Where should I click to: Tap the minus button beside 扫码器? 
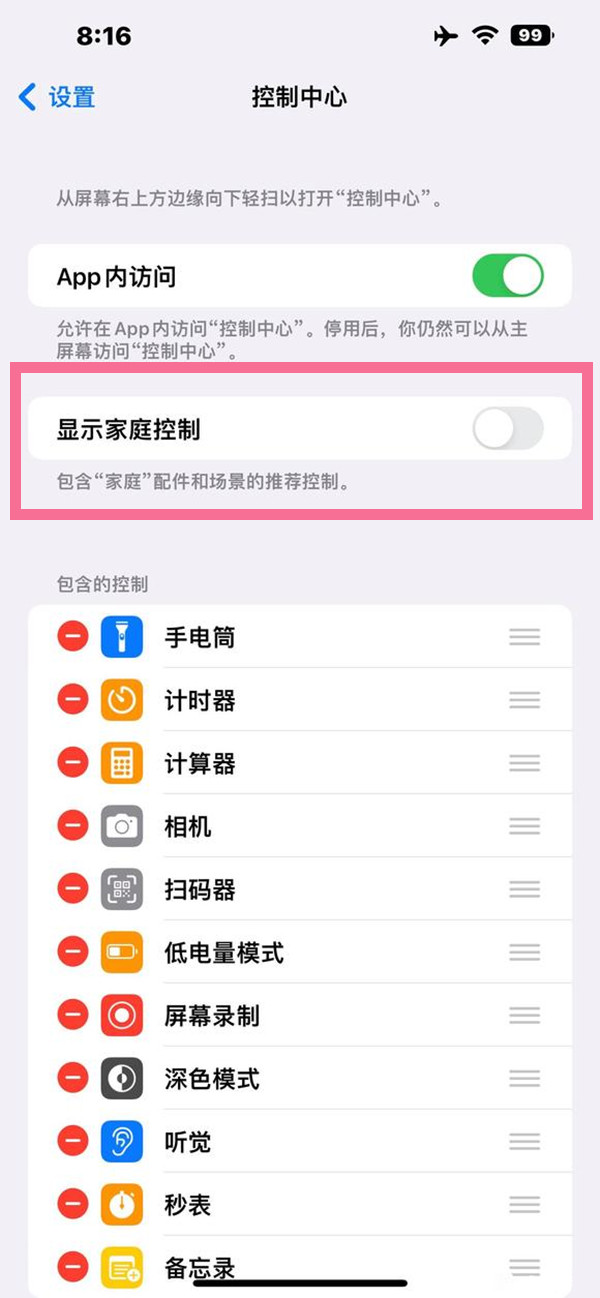tap(73, 889)
